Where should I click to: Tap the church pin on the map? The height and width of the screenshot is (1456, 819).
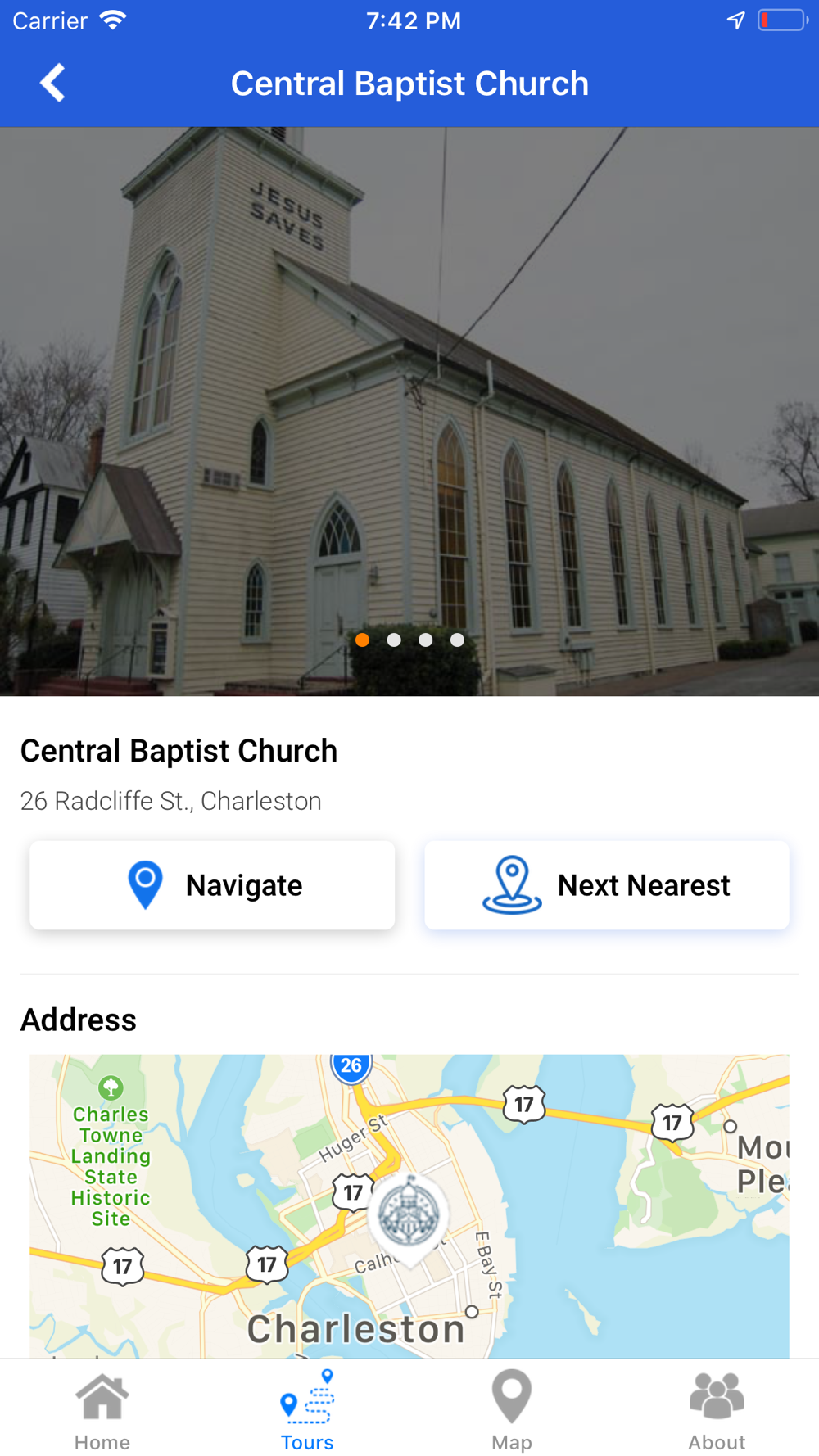point(409,1215)
